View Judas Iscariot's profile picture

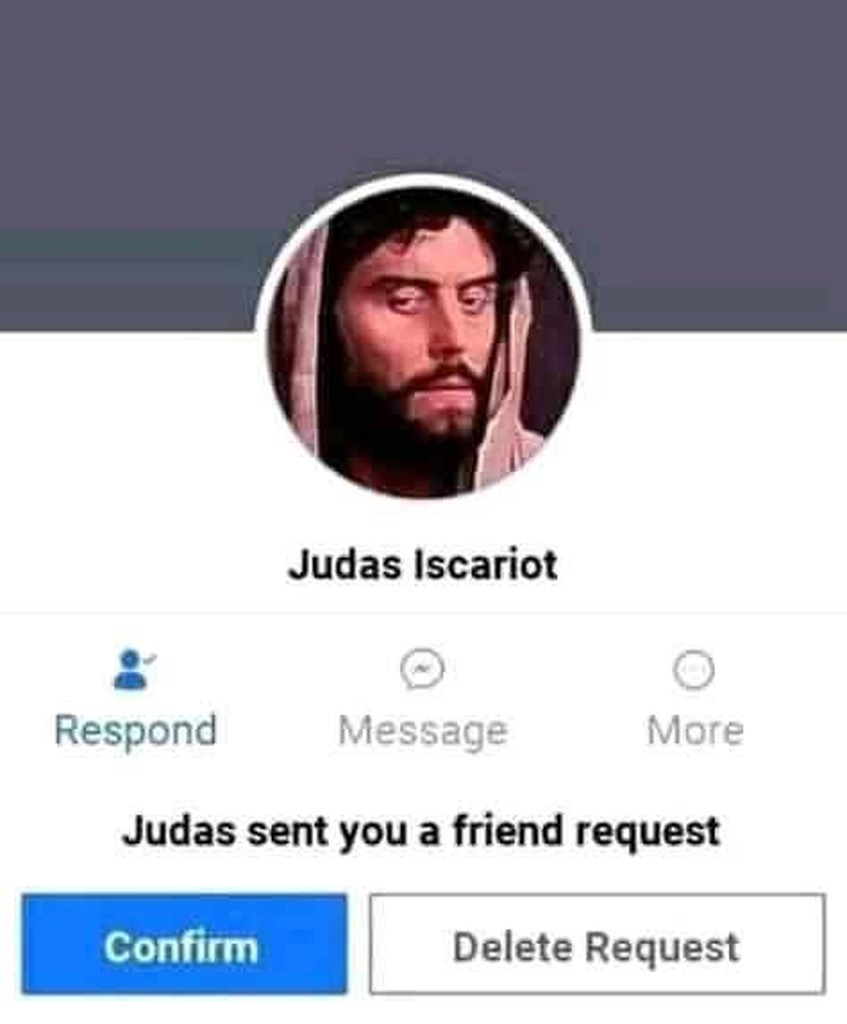(x=423, y=340)
